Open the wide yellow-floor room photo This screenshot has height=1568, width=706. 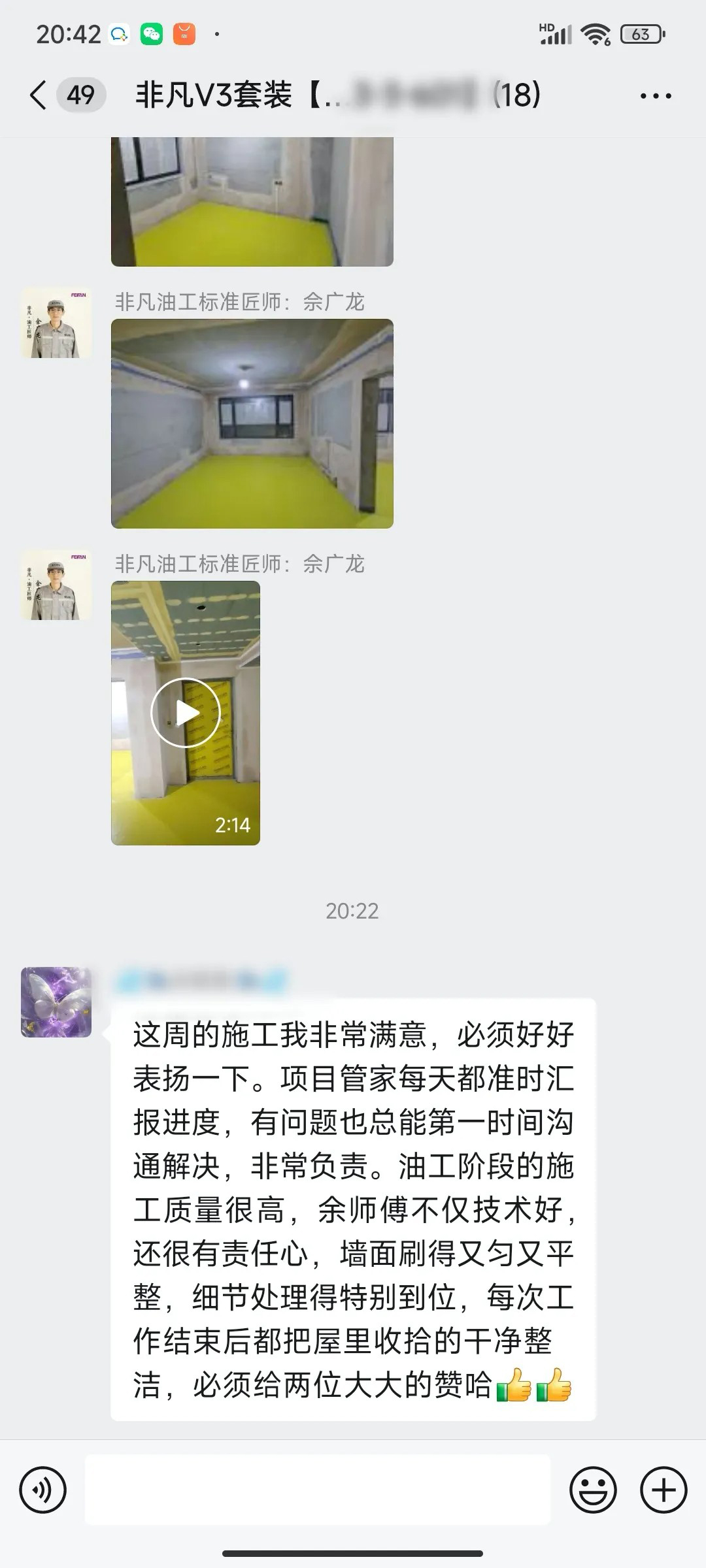pos(252,423)
